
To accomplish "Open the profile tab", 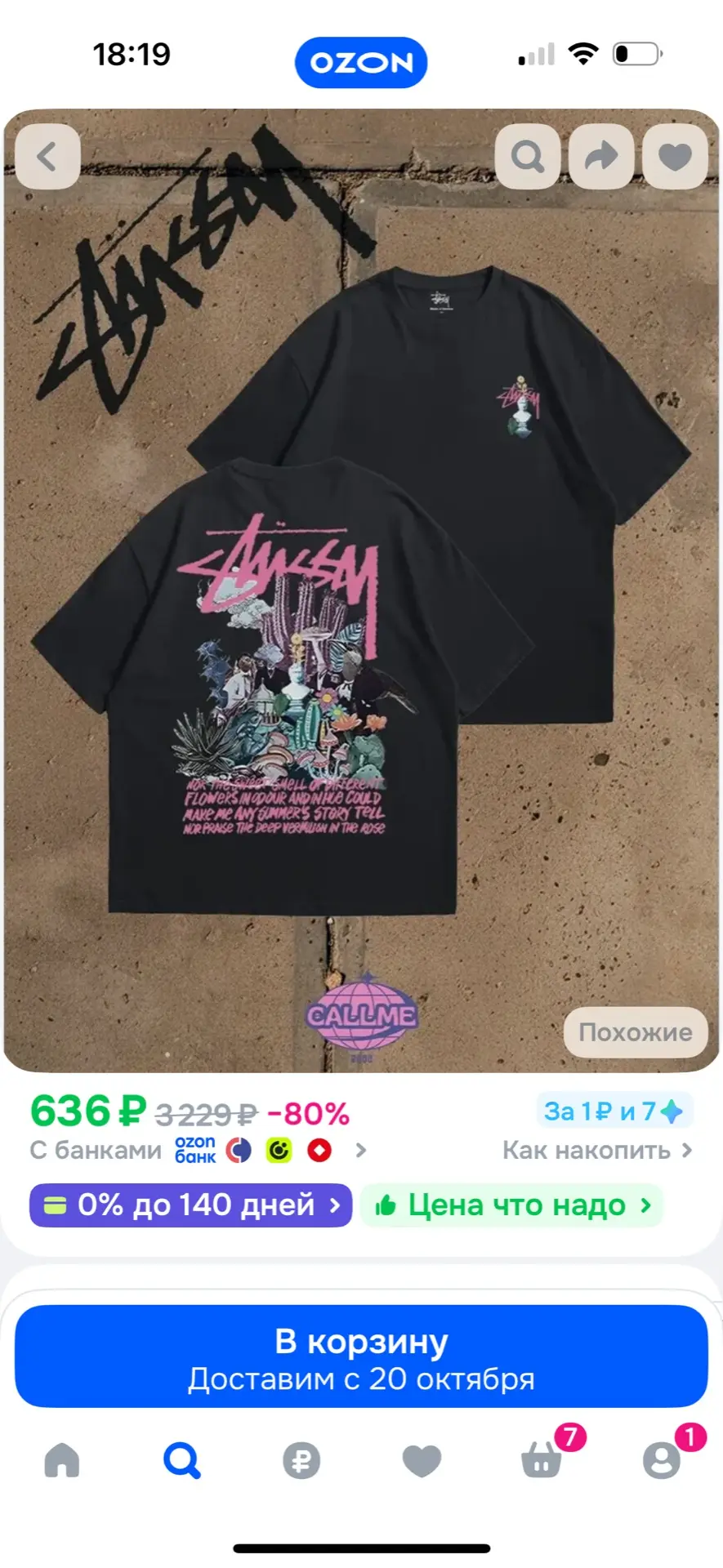I will point(662,1459).
